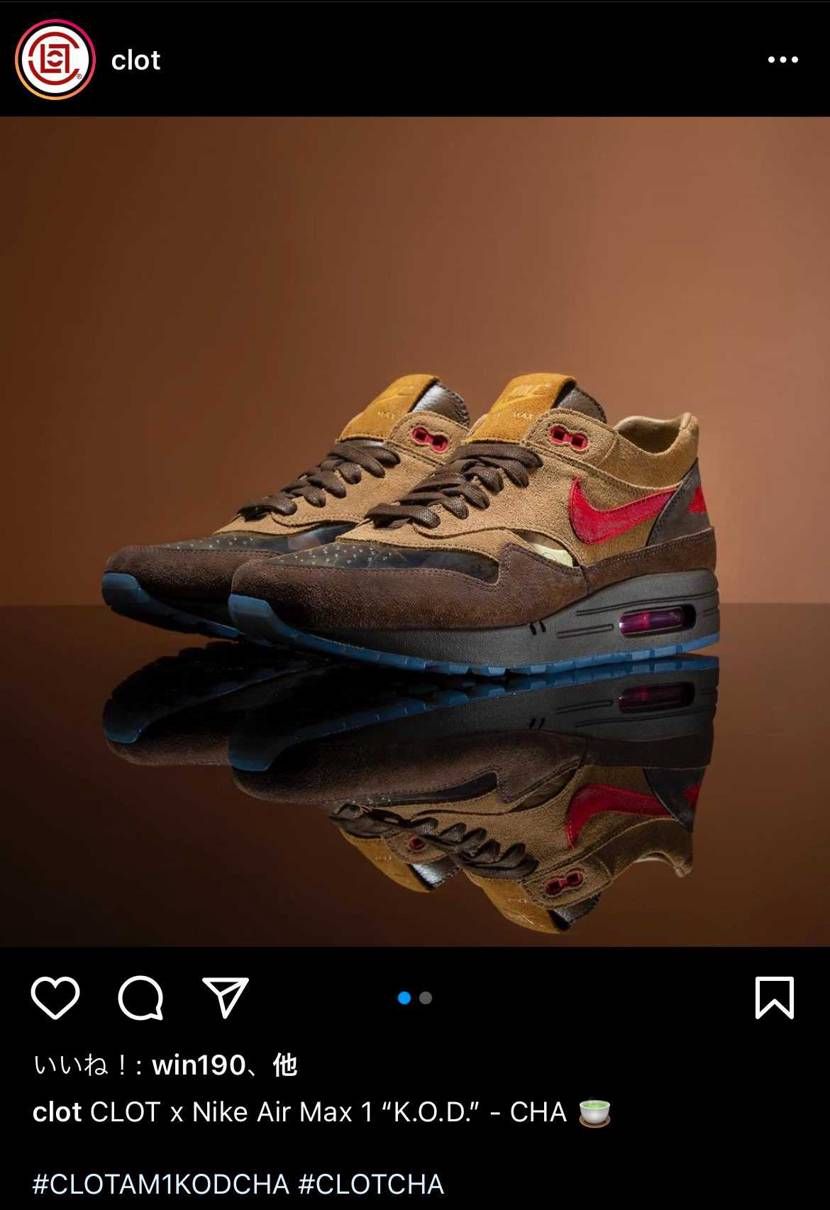This screenshot has width=830, height=1210.
Task: Like the clot sneaker post
Action: (x=55, y=997)
